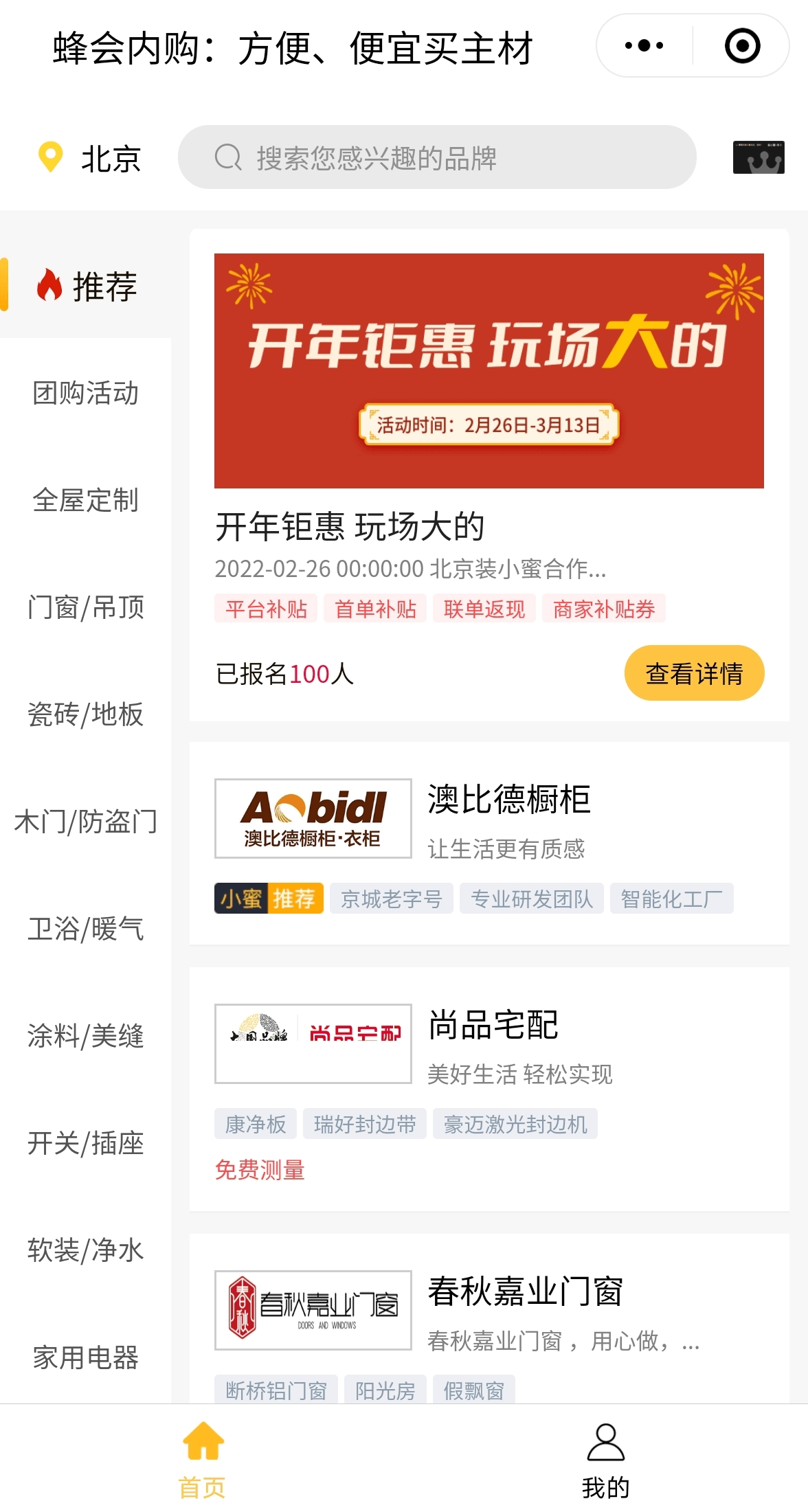The width and height of the screenshot is (808, 1512).
Task: Close the mini program via circle icon
Action: click(x=742, y=46)
